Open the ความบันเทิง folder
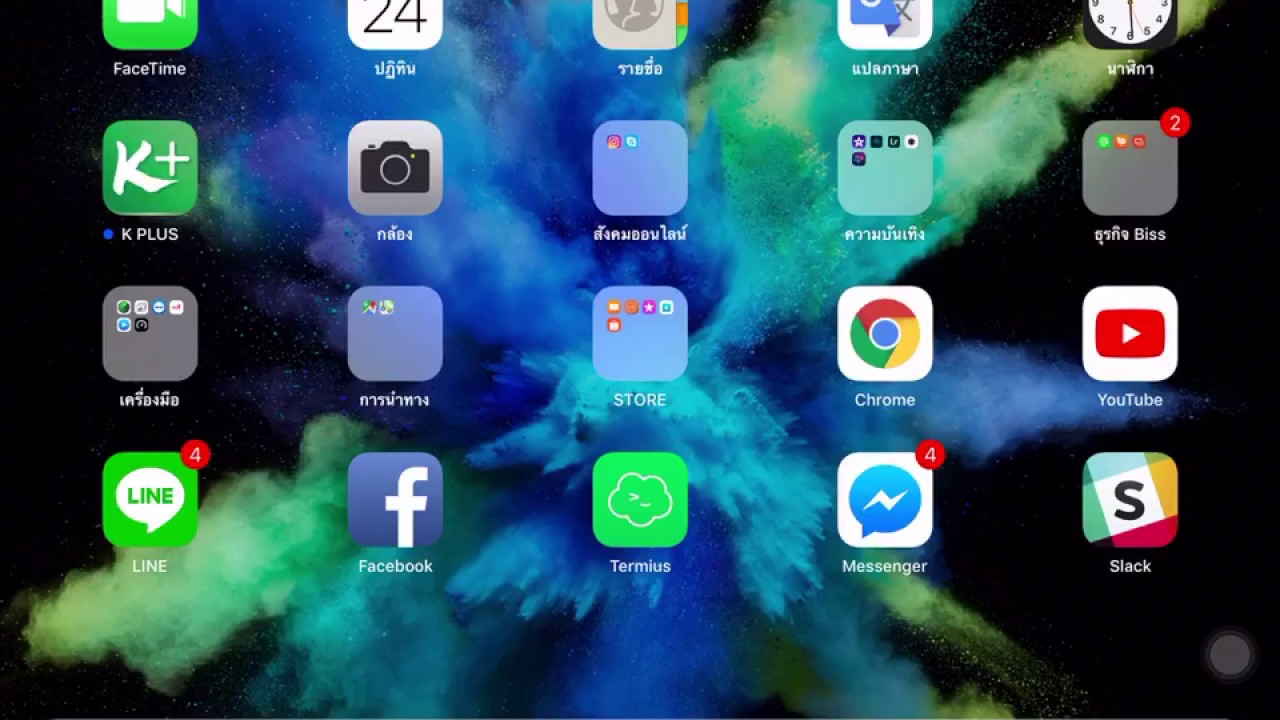The width and height of the screenshot is (1280, 720). pyautogui.click(x=885, y=168)
